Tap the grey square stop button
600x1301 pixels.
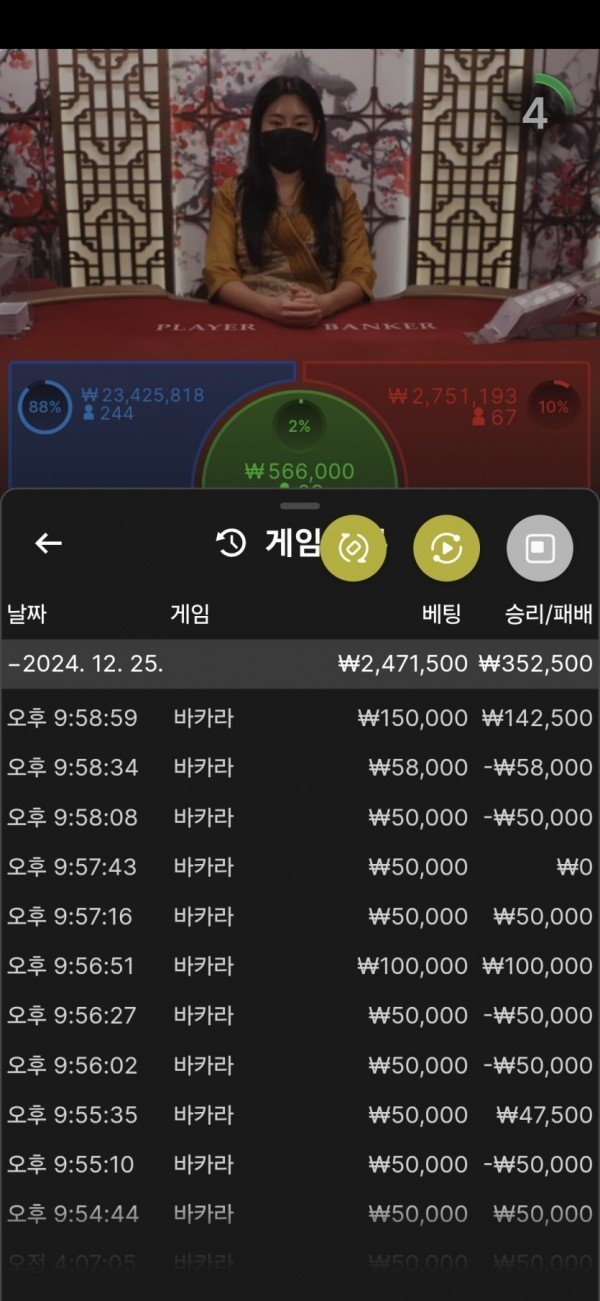(x=540, y=548)
